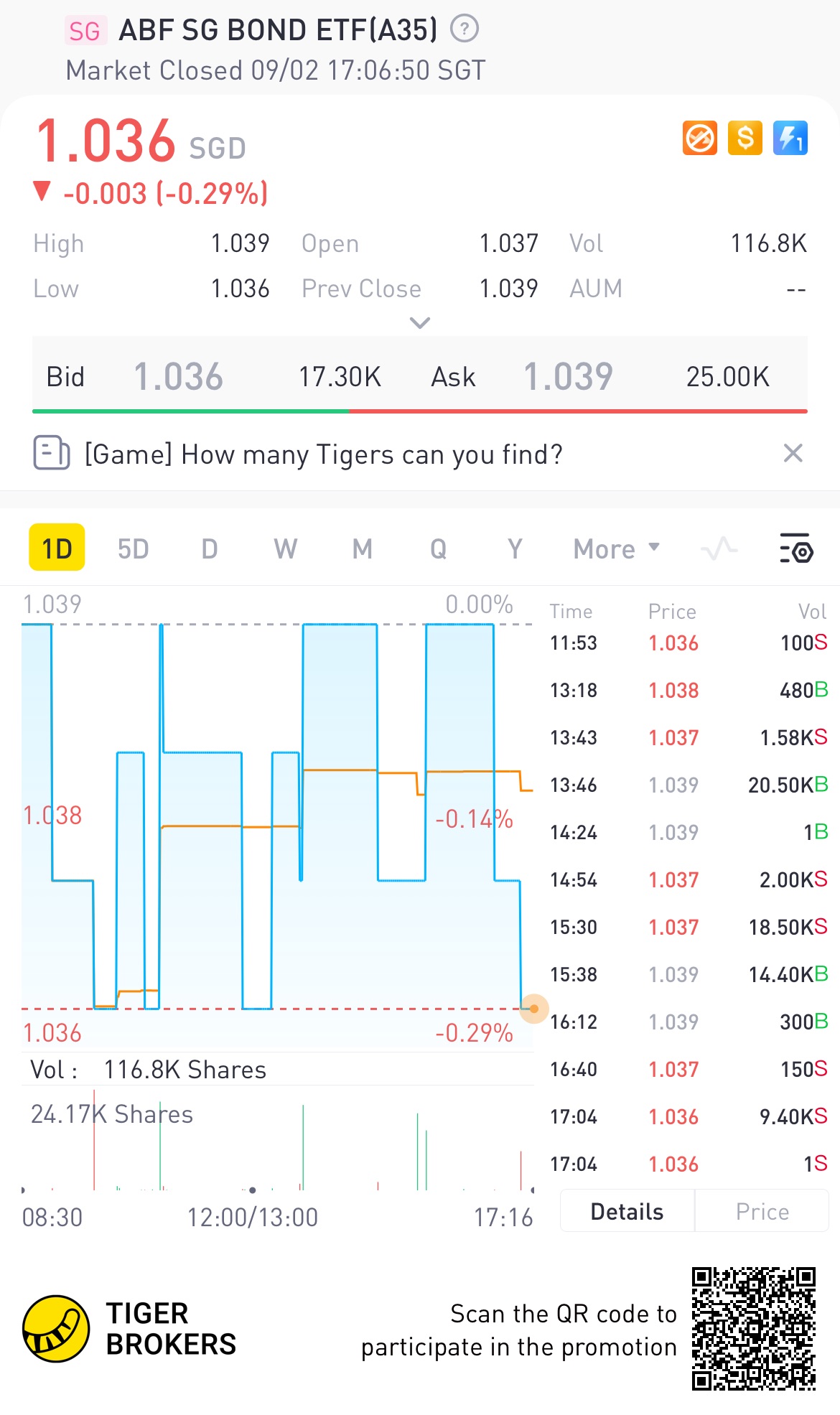
Task: Tap the blue lightning quick-trade icon
Action: click(790, 138)
